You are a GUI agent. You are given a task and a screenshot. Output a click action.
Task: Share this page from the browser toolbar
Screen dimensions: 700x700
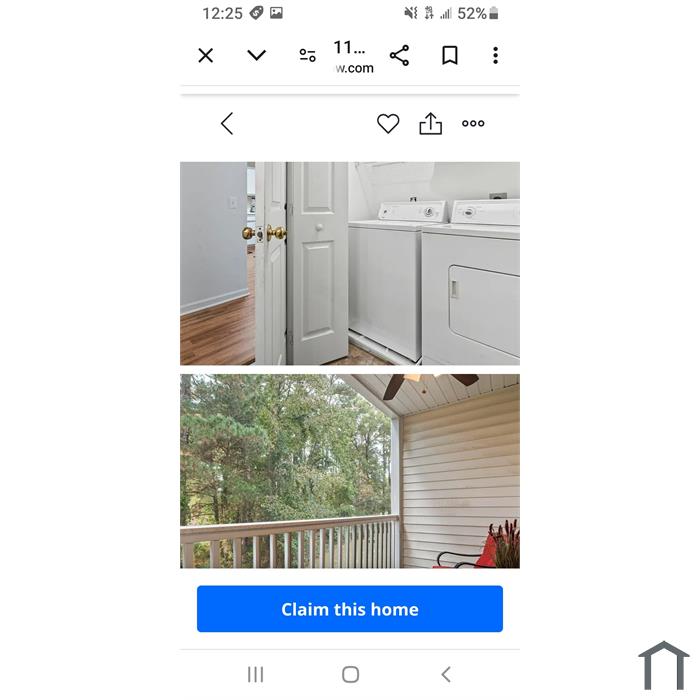click(399, 56)
